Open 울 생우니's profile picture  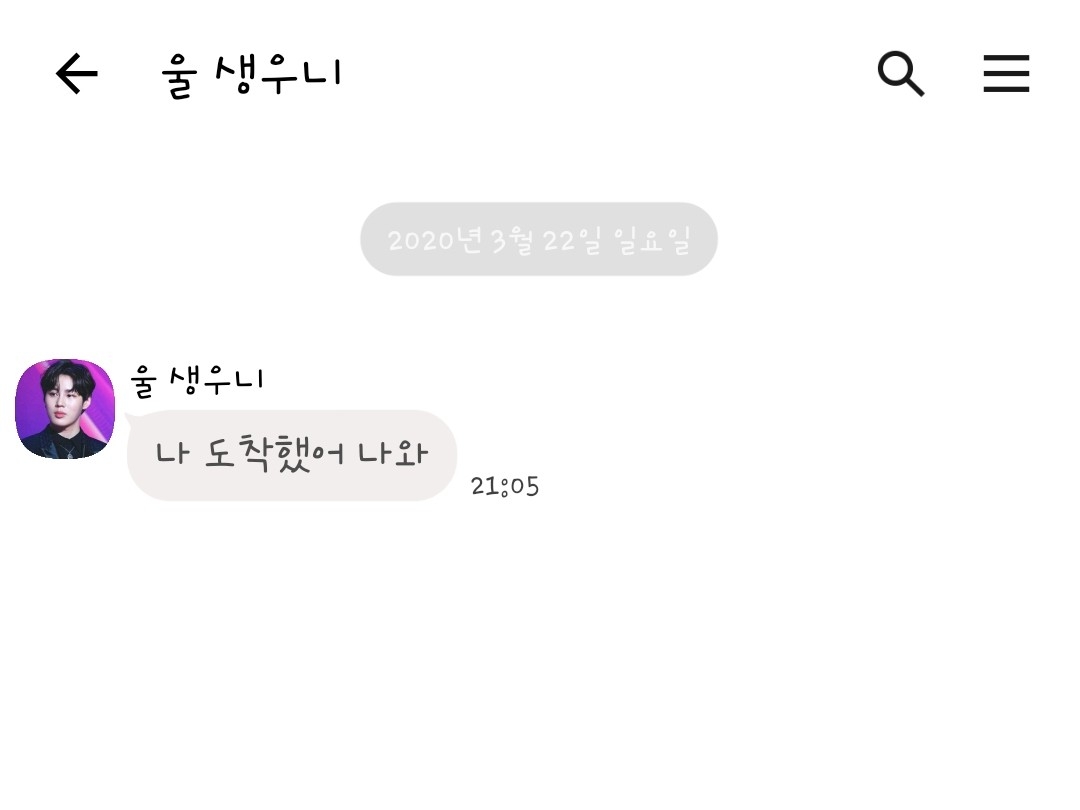(x=65, y=409)
